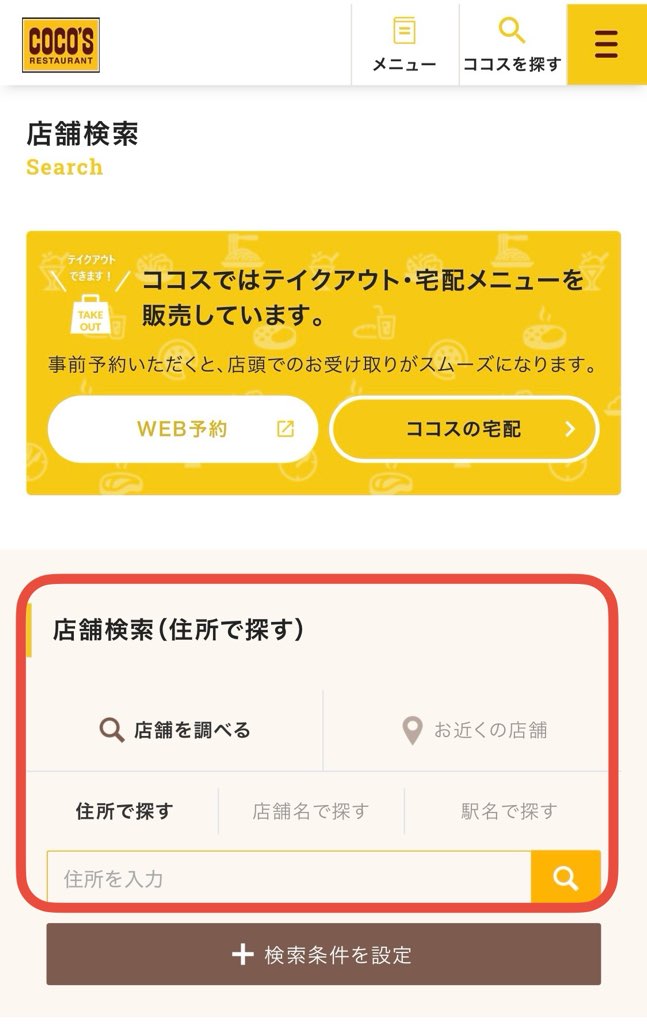Focus the 住所を入力 text field
Screen dimensions: 647x1024
(x=289, y=878)
